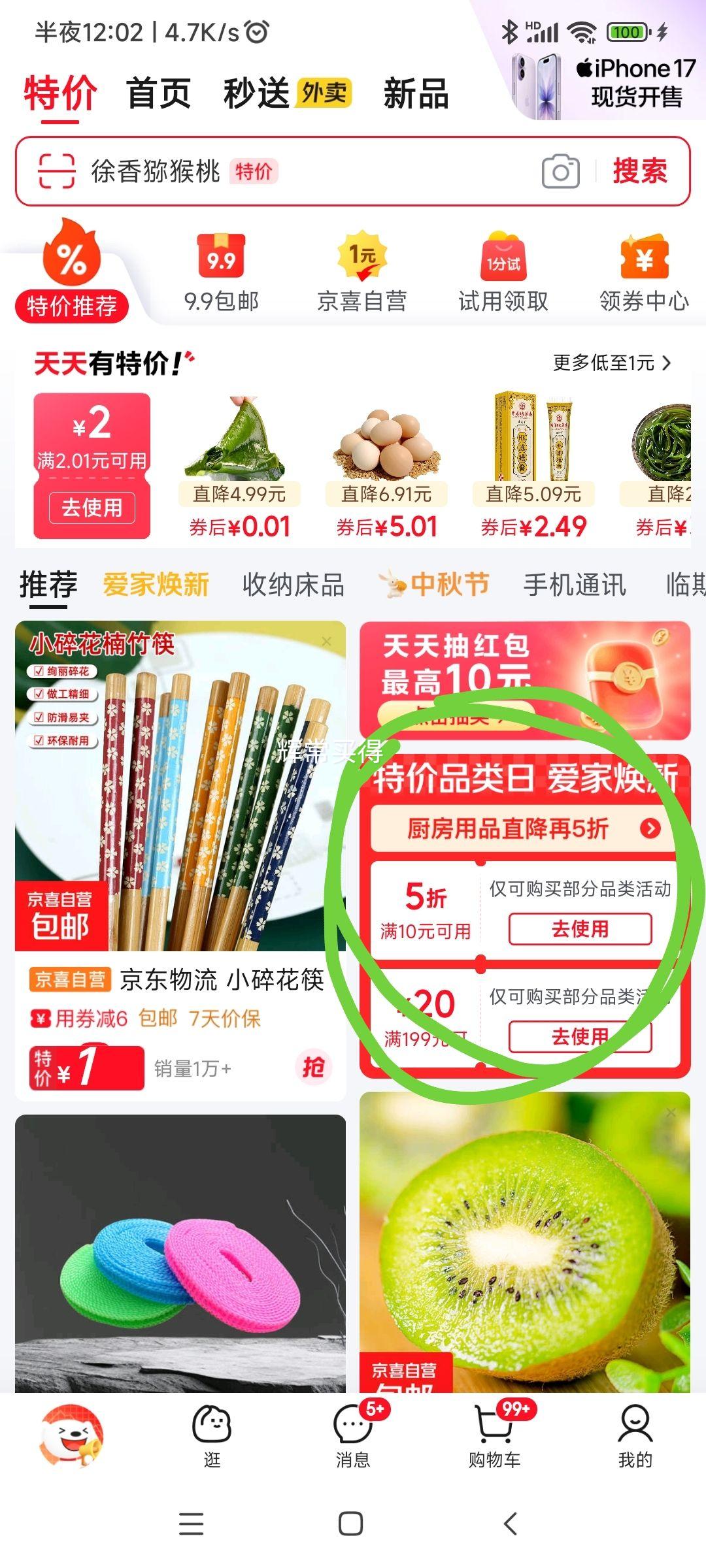
Task: Go to the 我的 tab
Action: (635, 1436)
